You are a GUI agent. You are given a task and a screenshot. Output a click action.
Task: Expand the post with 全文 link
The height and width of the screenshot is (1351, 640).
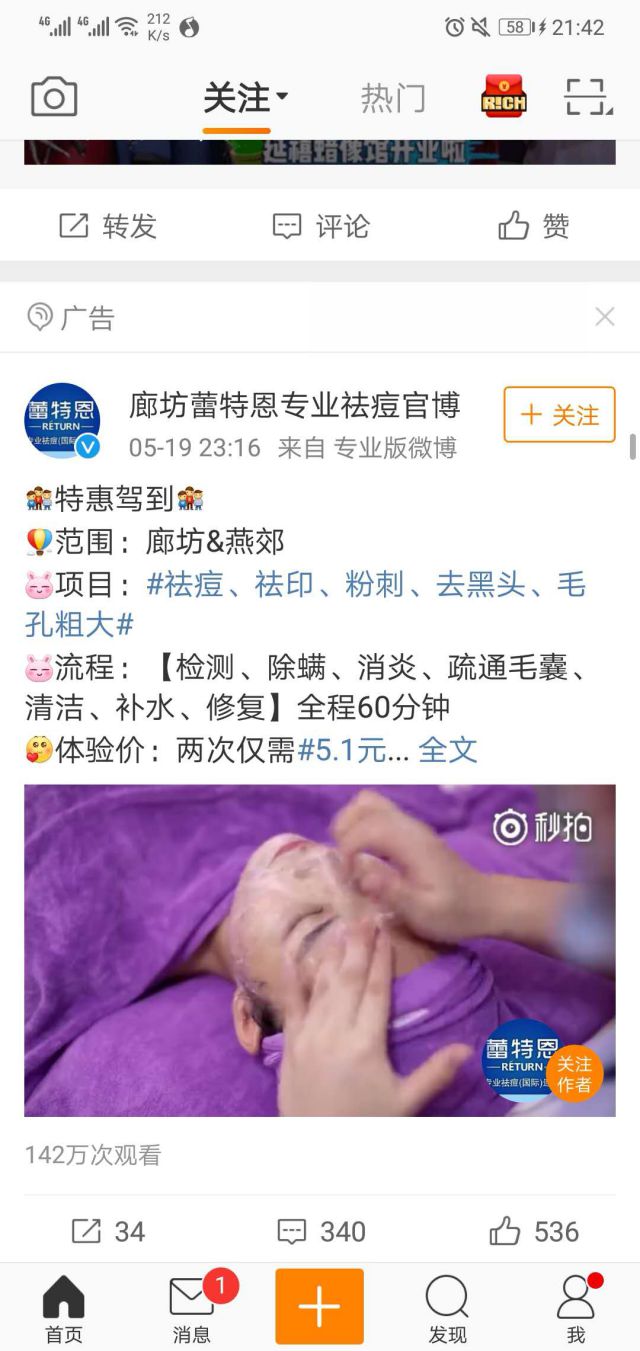(447, 750)
